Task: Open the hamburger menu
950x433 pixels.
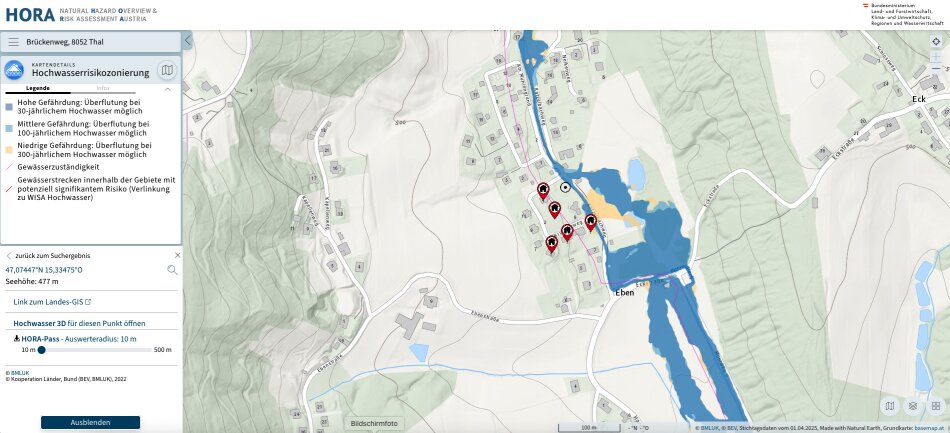Action: pos(14,43)
